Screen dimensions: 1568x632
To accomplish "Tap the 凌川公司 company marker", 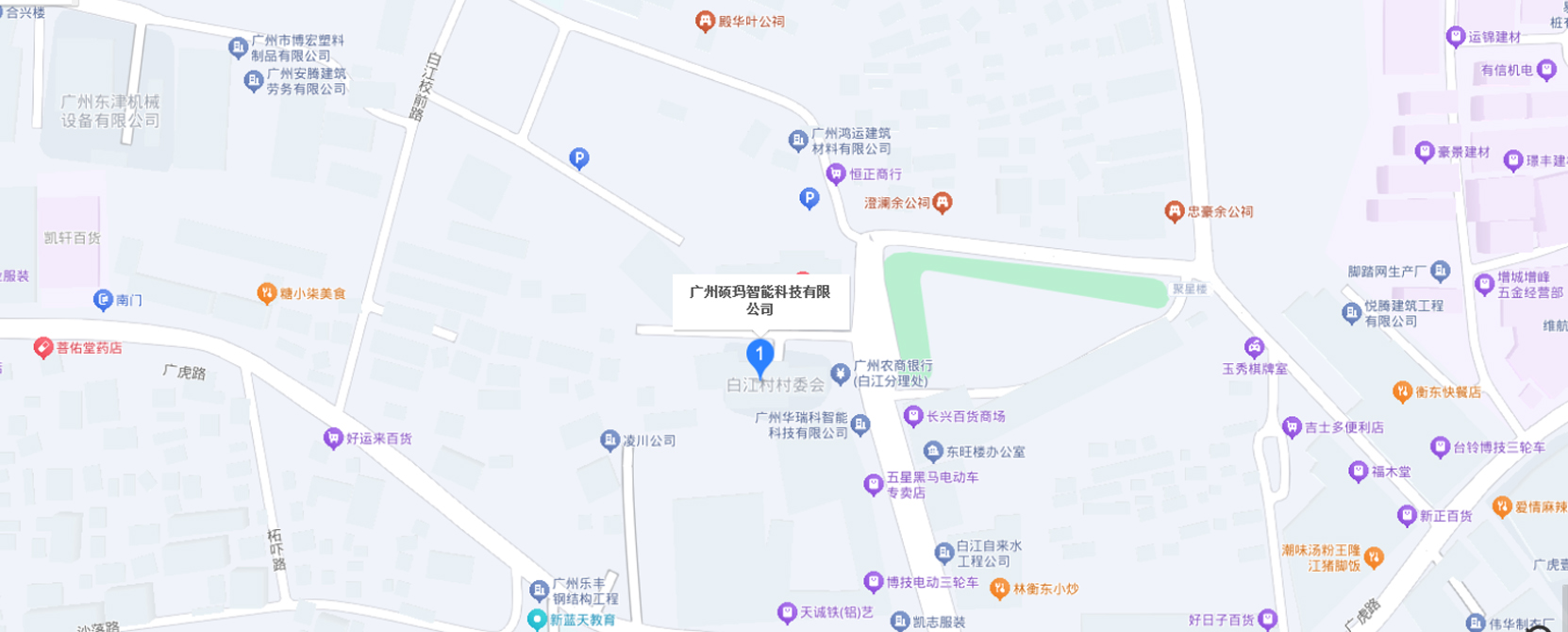I will tap(610, 441).
